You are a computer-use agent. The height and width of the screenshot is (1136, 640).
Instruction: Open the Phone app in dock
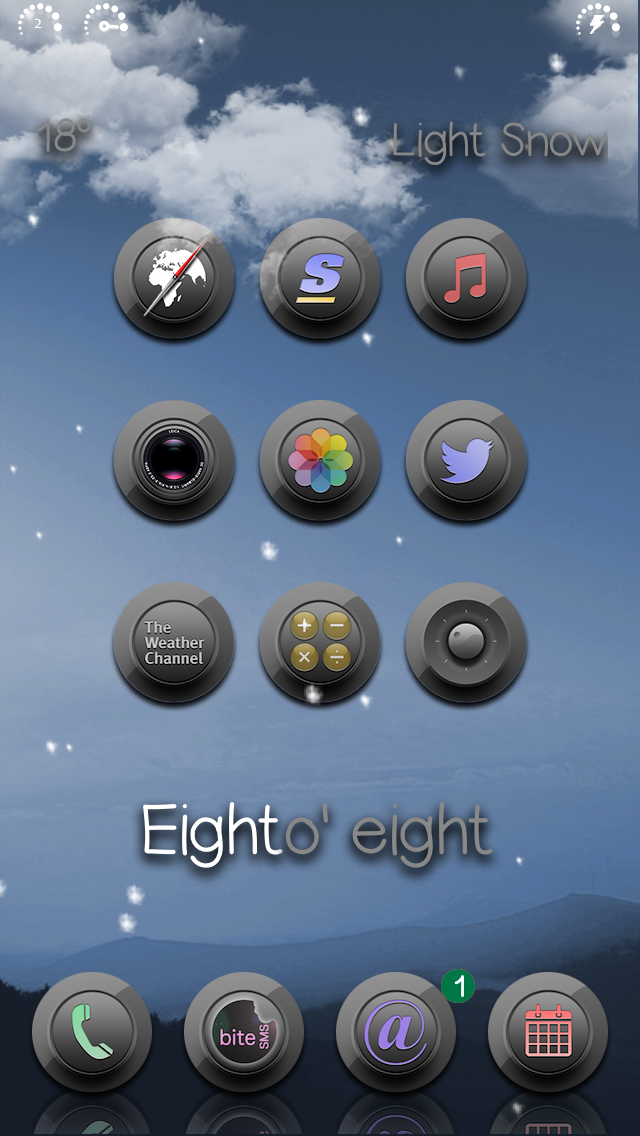pyautogui.click(x=92, y=1032)
